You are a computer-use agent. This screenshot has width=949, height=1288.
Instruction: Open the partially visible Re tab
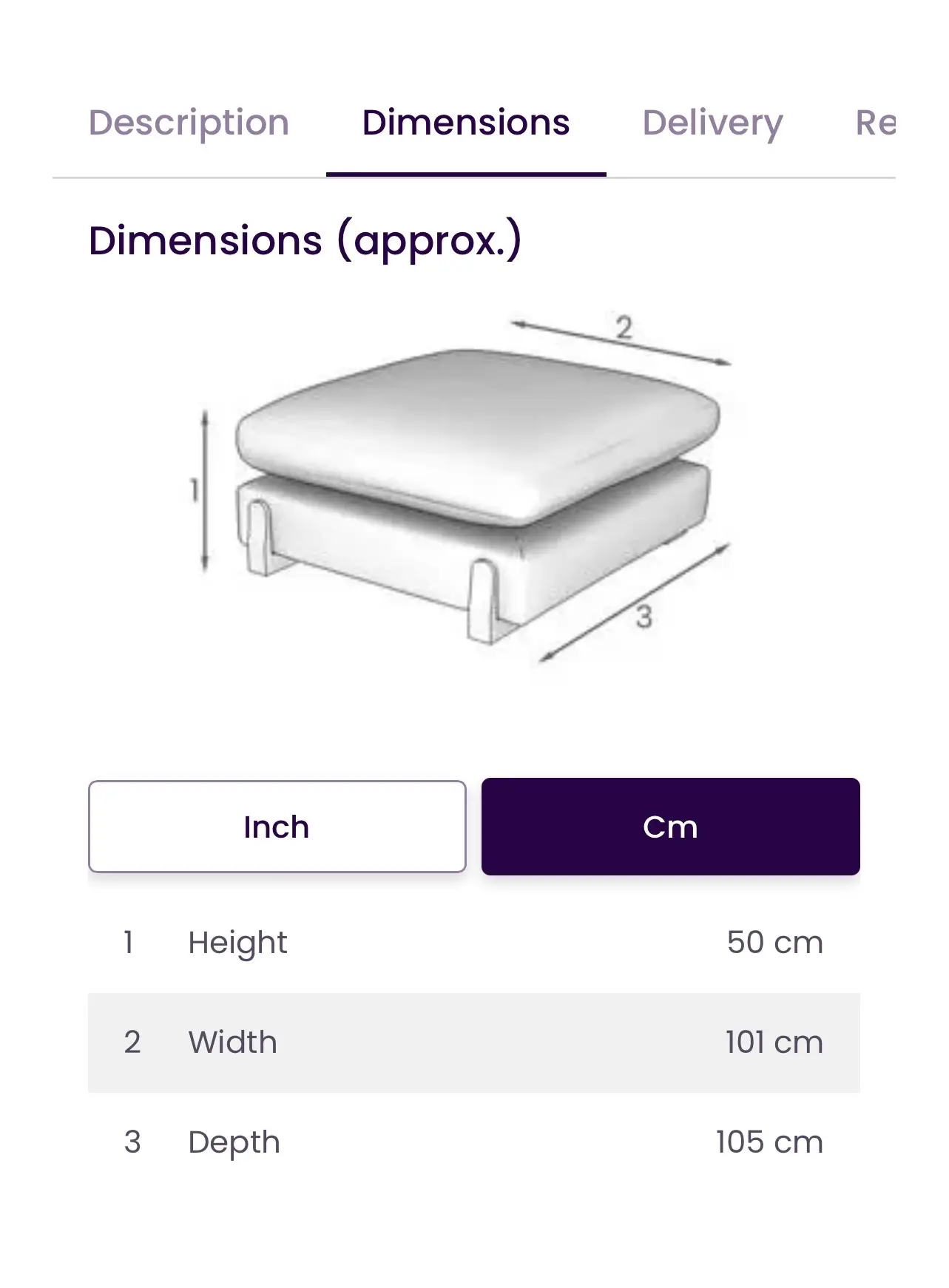(x=875, y=123)
